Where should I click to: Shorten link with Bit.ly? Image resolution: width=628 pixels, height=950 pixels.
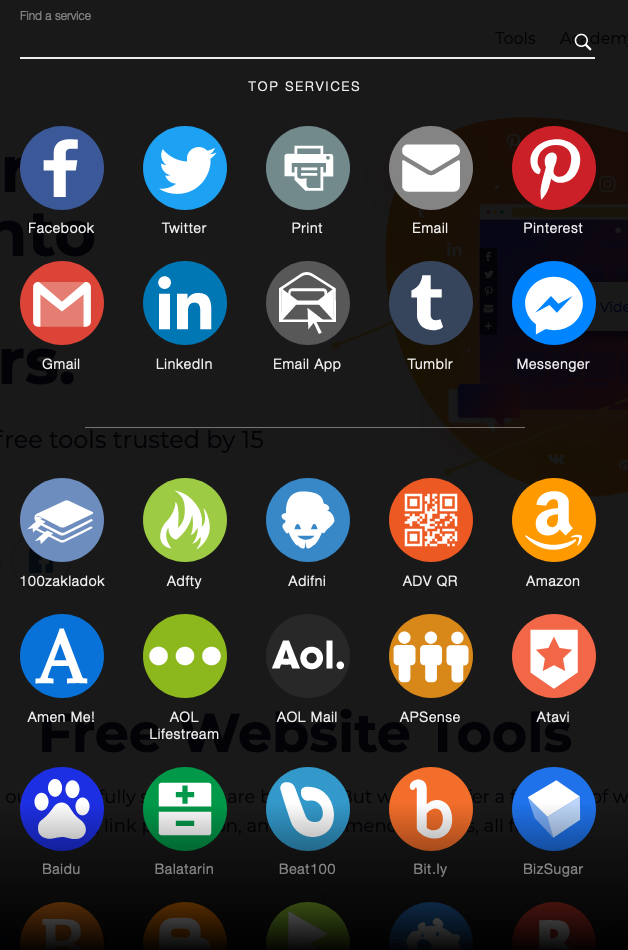click(430, 809)
